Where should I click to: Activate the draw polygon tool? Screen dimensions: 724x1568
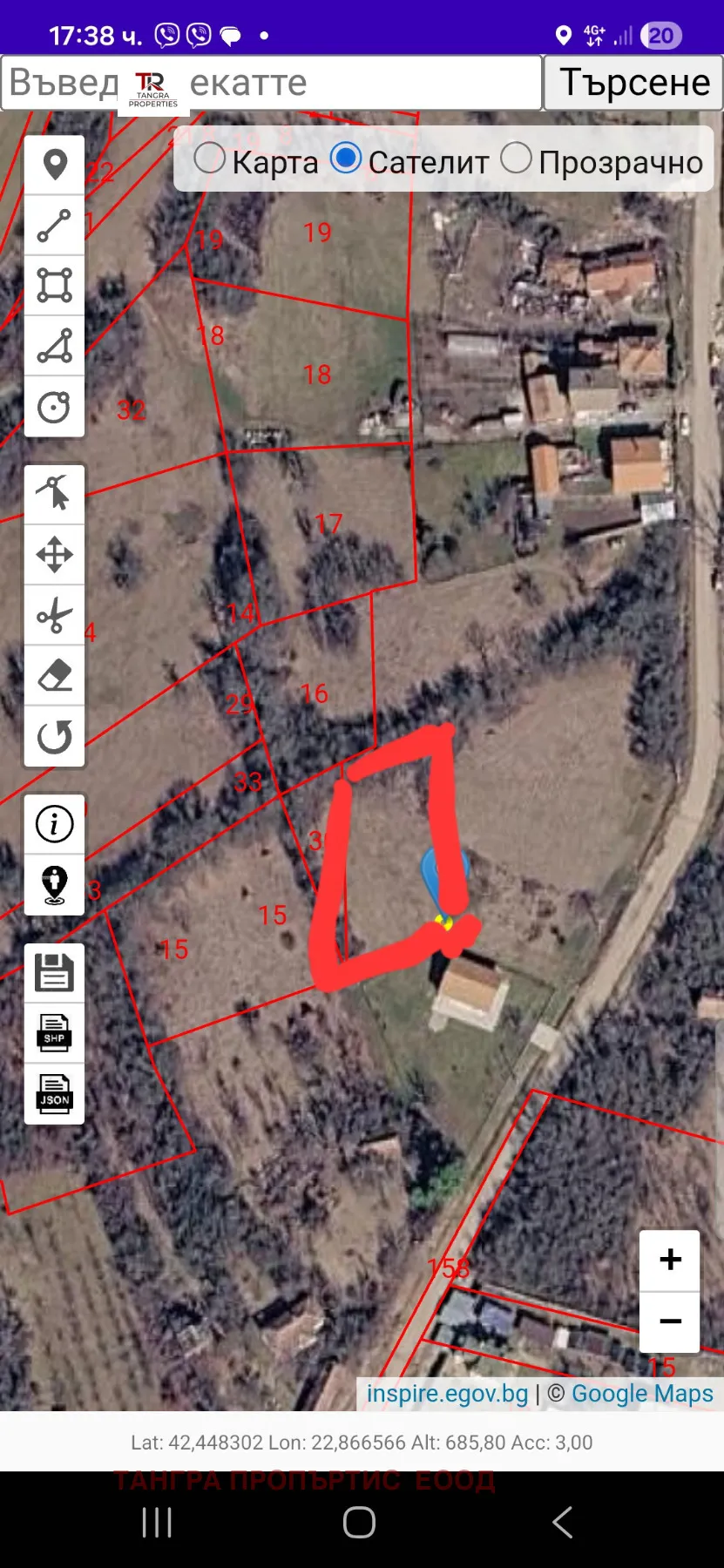coord(55,346)
